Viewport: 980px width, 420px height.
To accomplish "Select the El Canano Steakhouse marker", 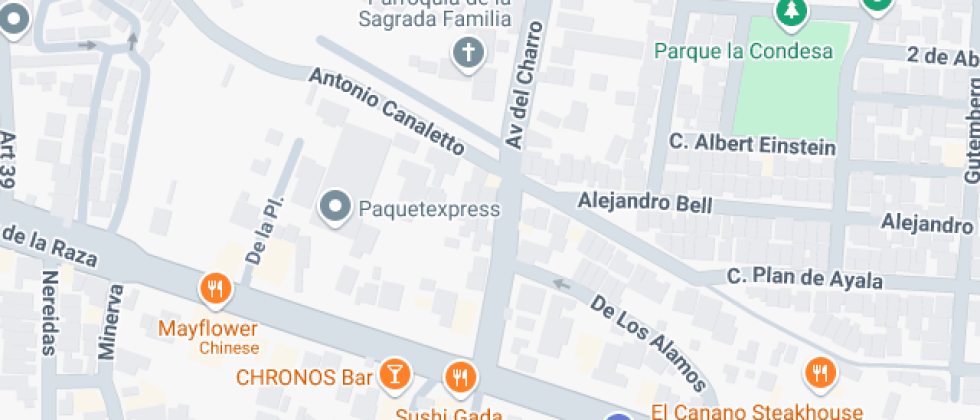I will pos(820,372).
